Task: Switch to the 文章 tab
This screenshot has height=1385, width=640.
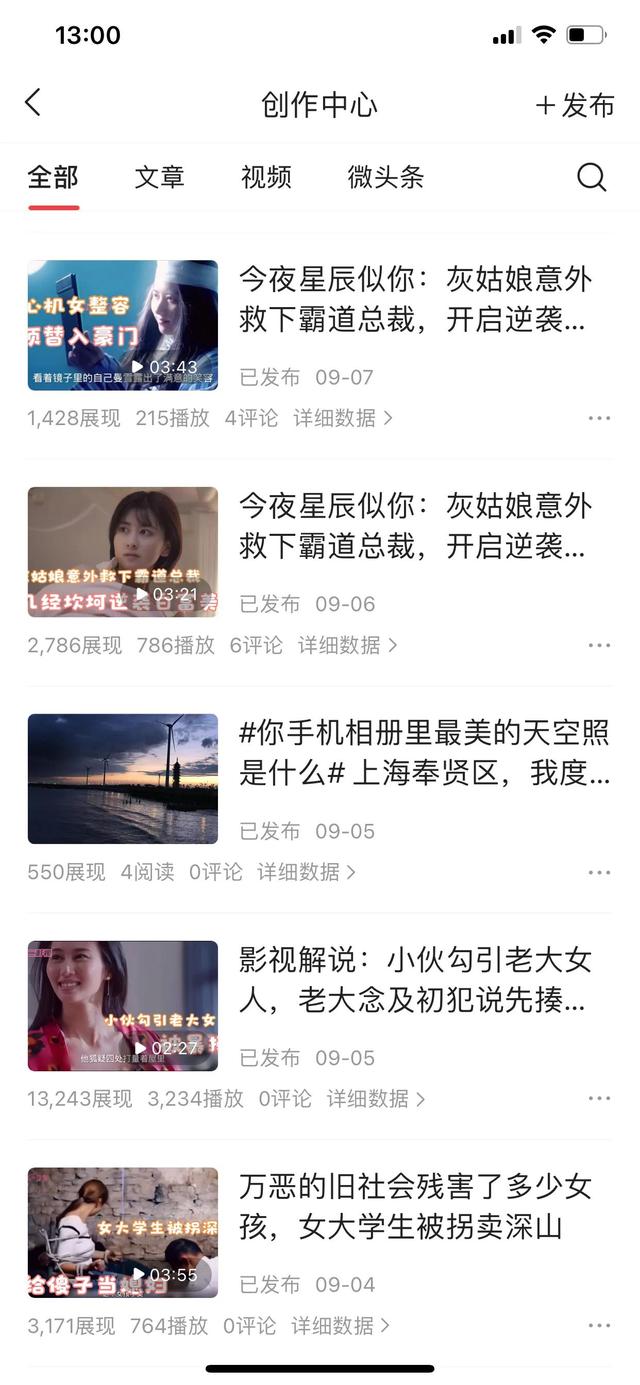Action: click(x=159, y=178)
